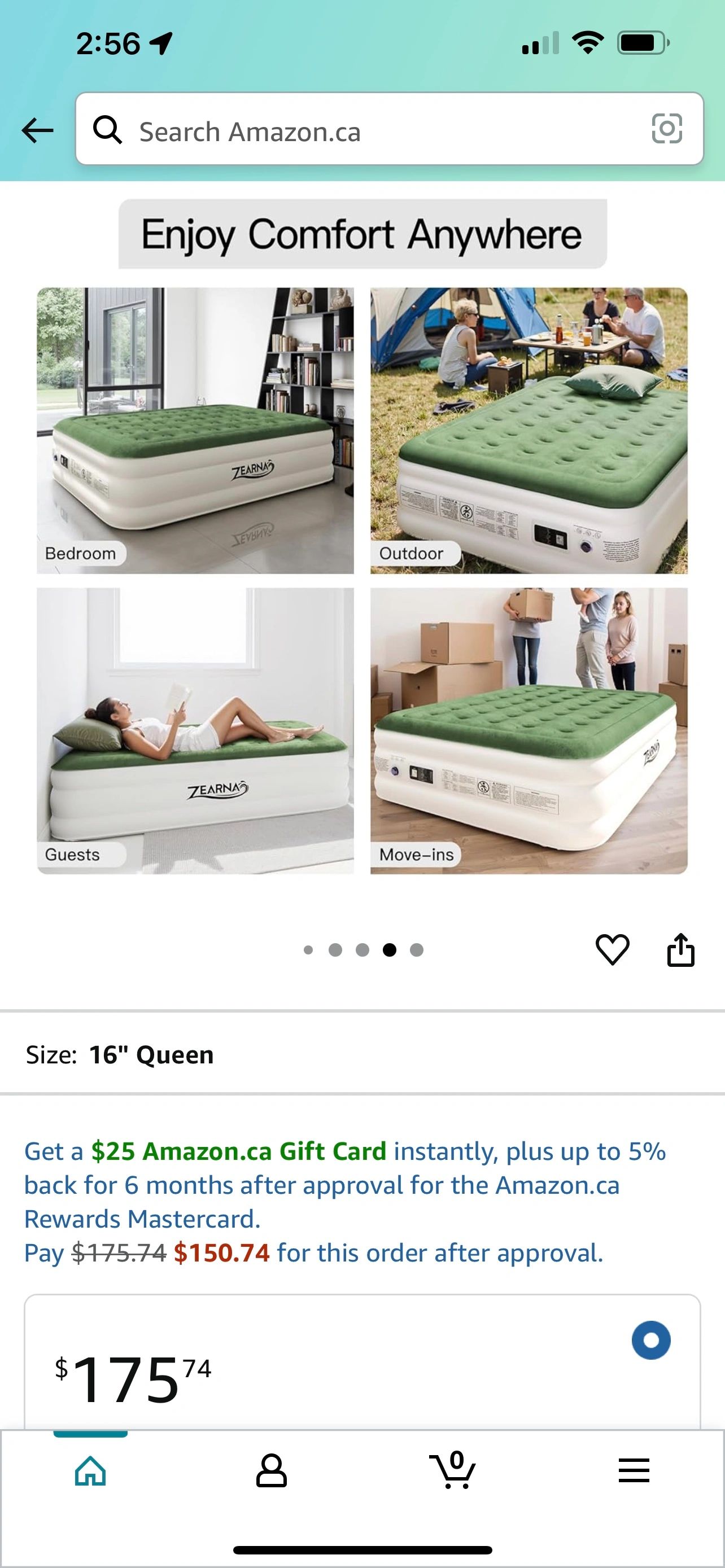Add mattress to wish list heart

613,949
